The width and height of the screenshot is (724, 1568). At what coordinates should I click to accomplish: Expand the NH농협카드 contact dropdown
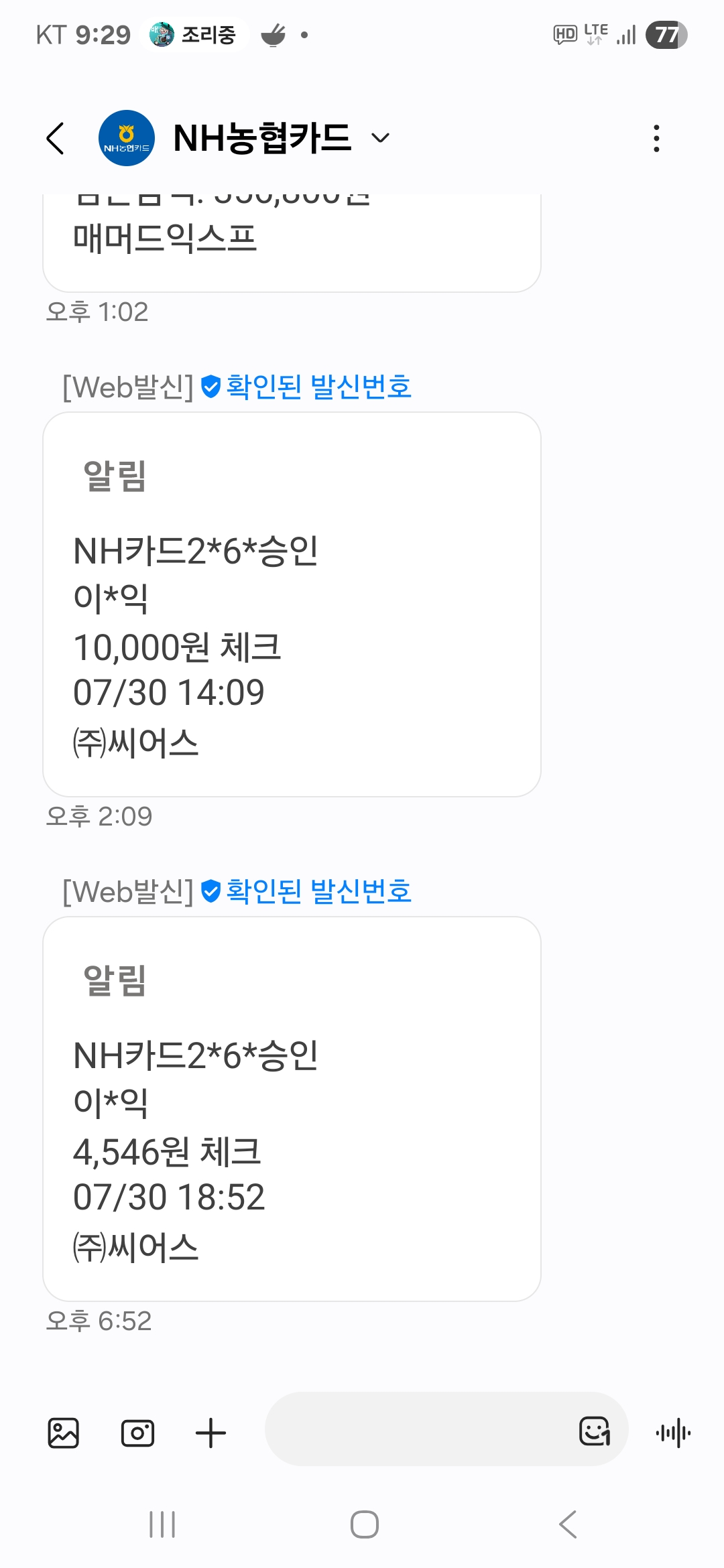pos(380,139)
